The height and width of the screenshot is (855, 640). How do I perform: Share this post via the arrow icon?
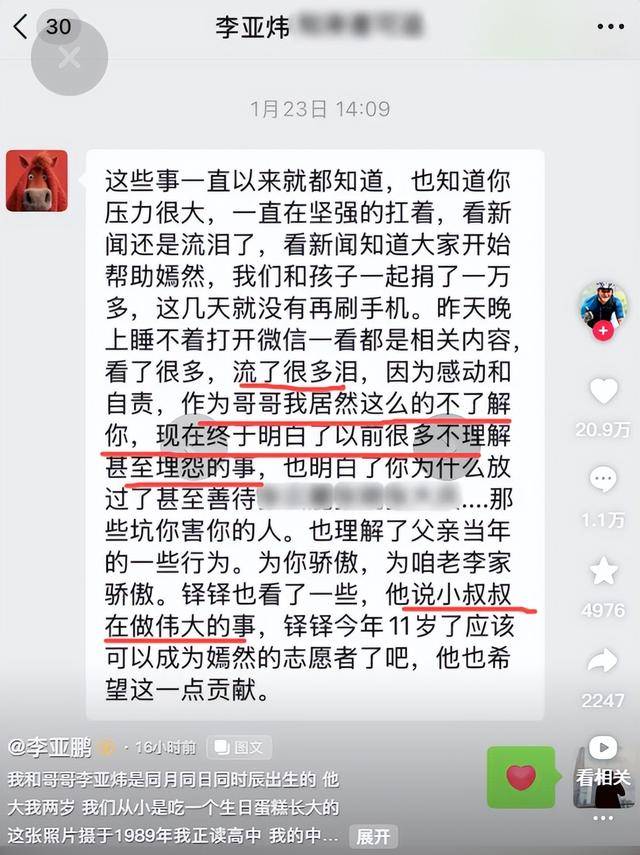[603, 659]
